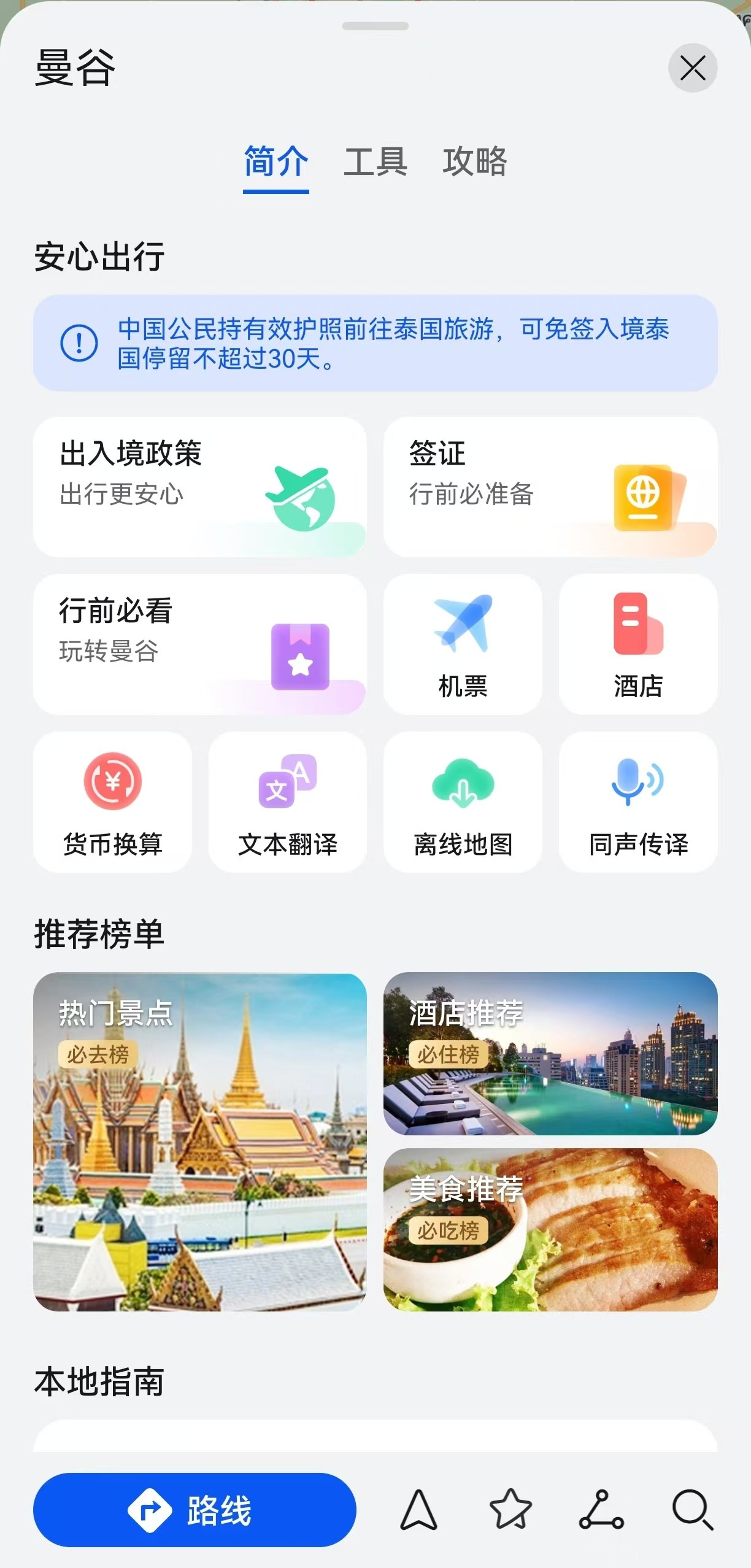Viewport: 751px width, 1568px height.
Task: Open the 出入境政策 card
Action: pyautogui.click(x=199, y=487)
